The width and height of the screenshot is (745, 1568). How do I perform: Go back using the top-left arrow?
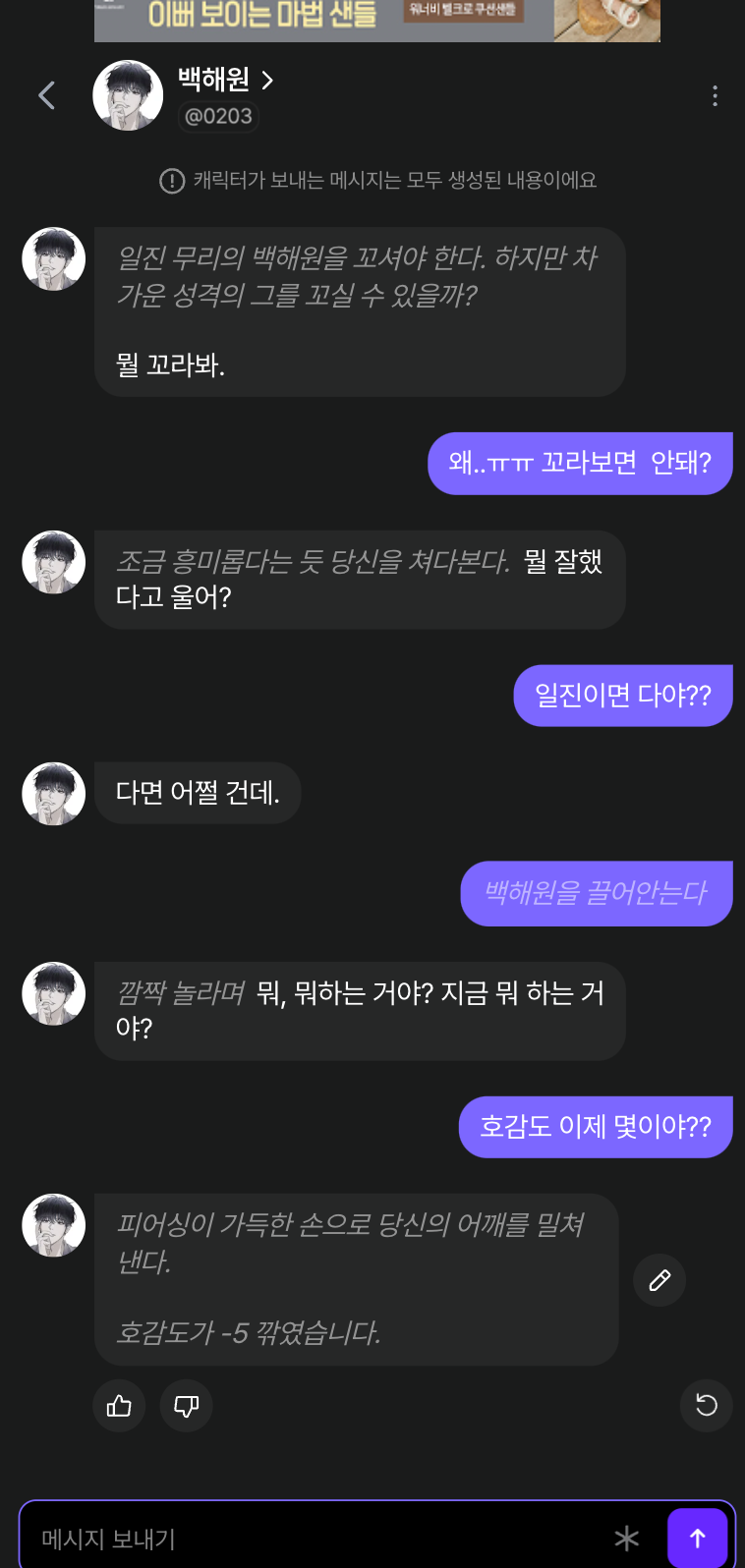(x=46, y=95)
